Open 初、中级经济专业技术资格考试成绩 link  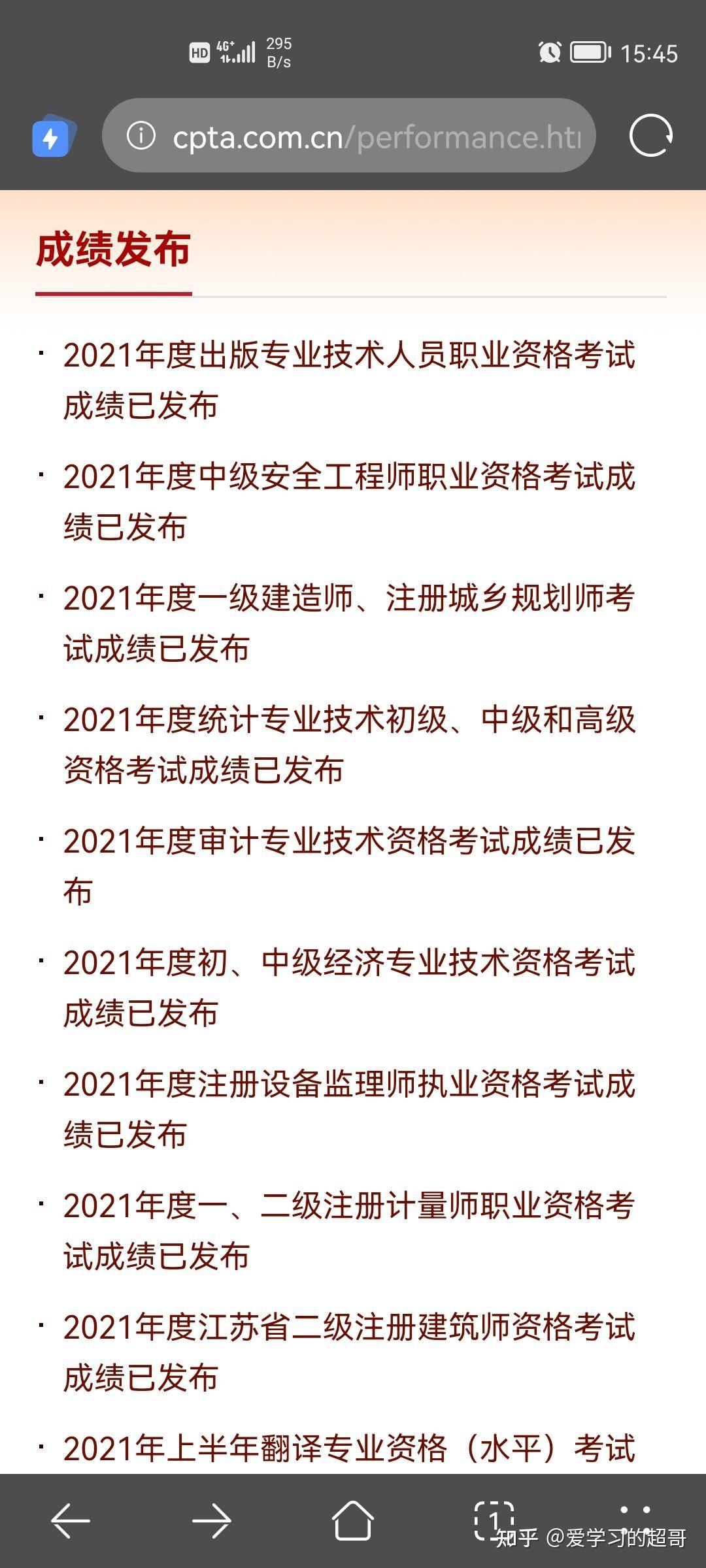click(349, 988)
